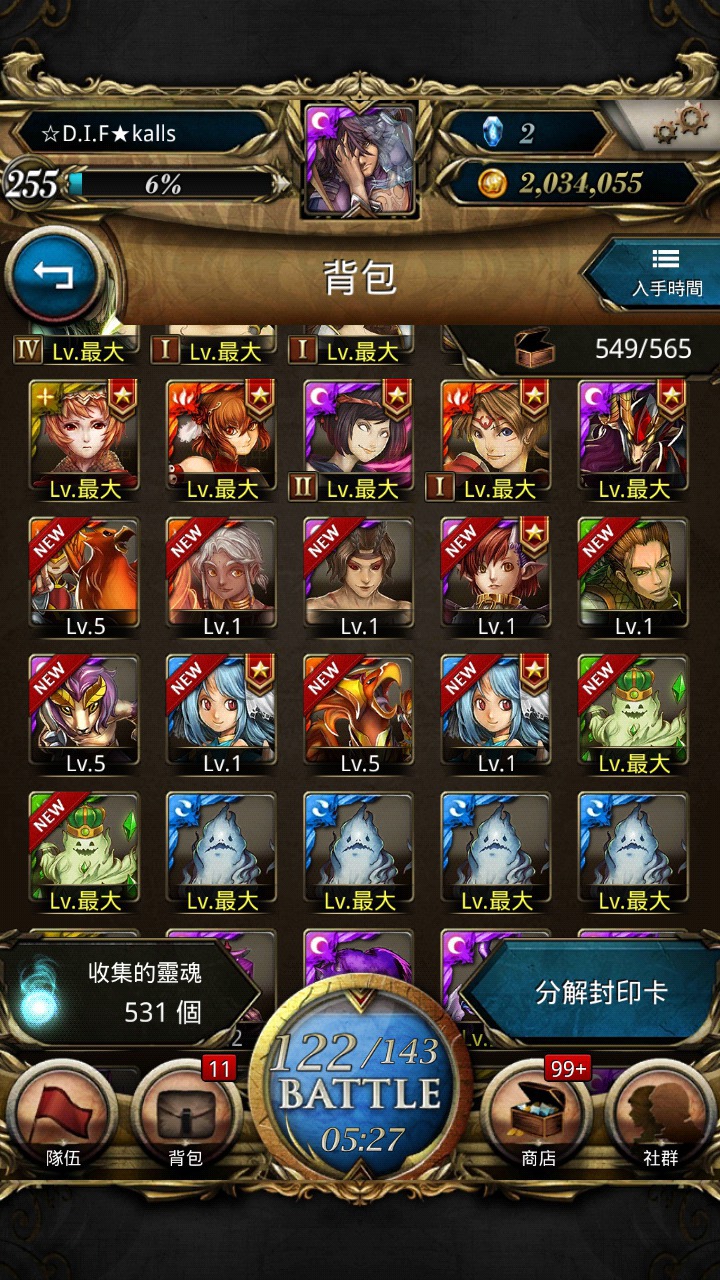Go back using the blue arrow button
The width and height of the screenshot is (720, 1280).
tap(55, 275)
